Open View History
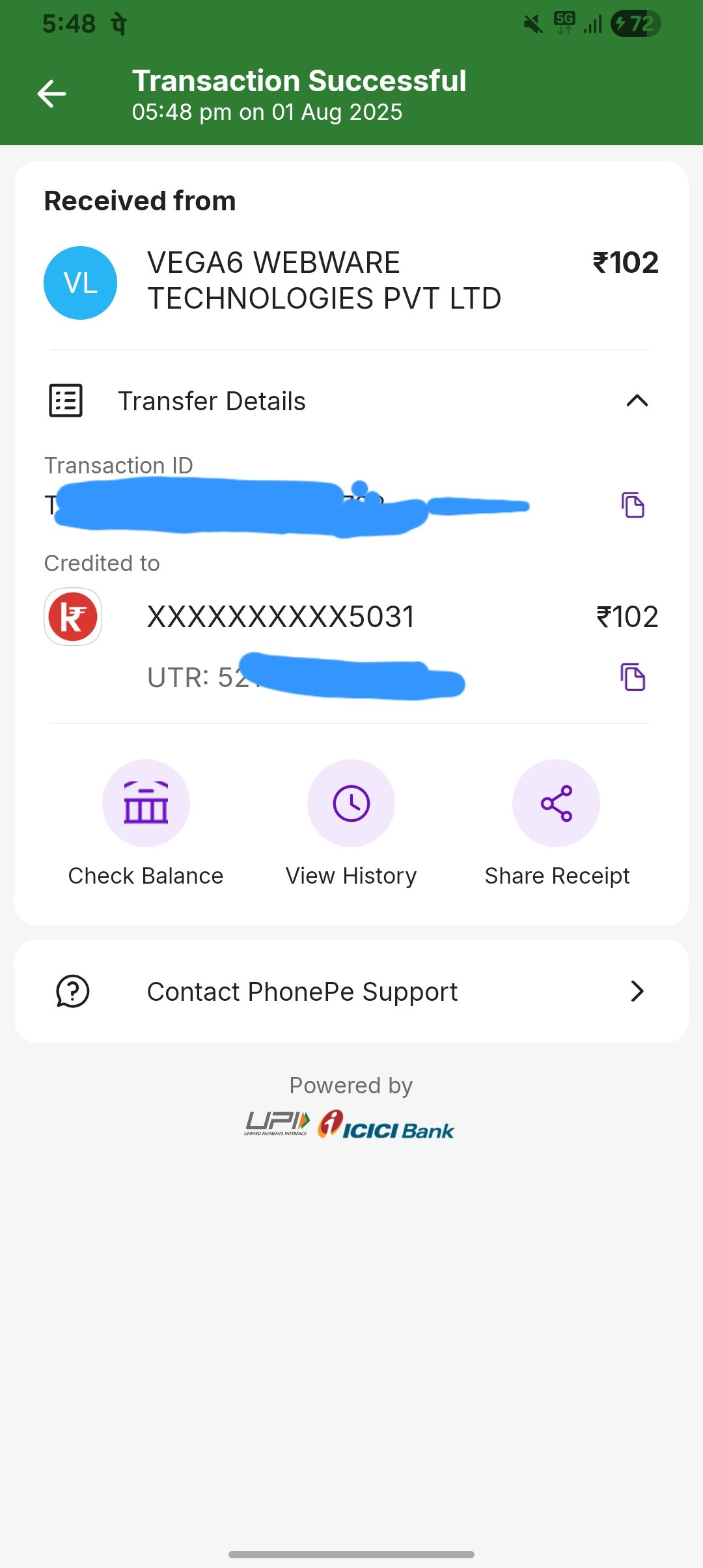This screenshot has width=703, height=1568. (x=351, y=804)
